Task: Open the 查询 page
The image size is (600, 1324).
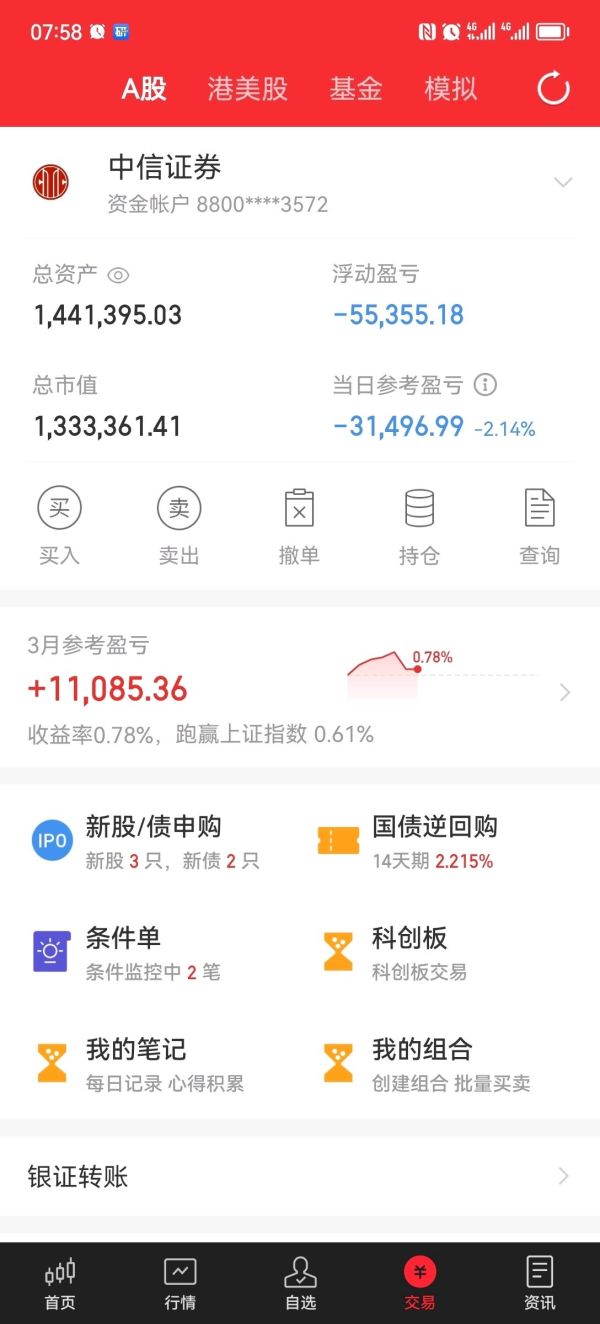Action: point(539,528)
